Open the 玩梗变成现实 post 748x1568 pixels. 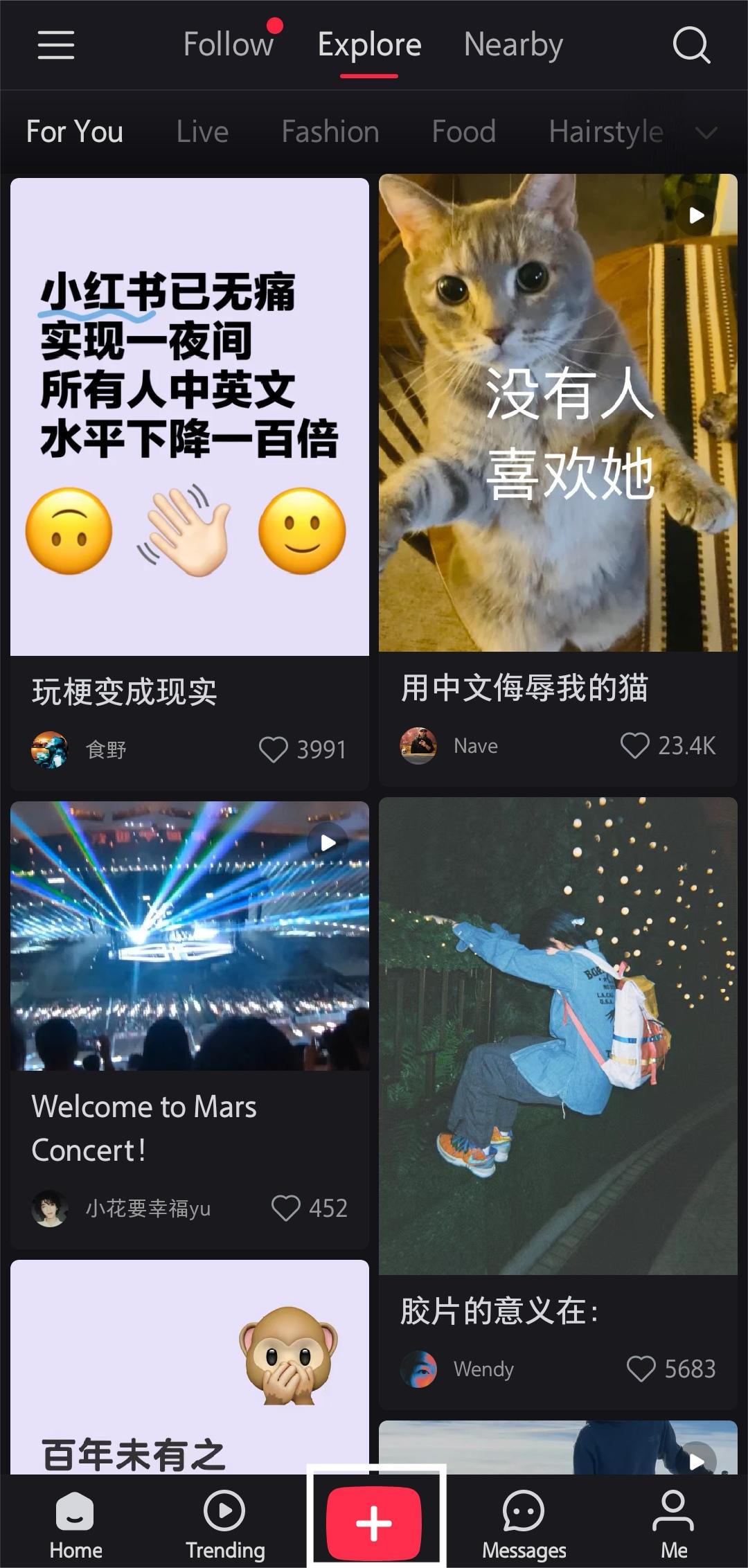point(188,416)
